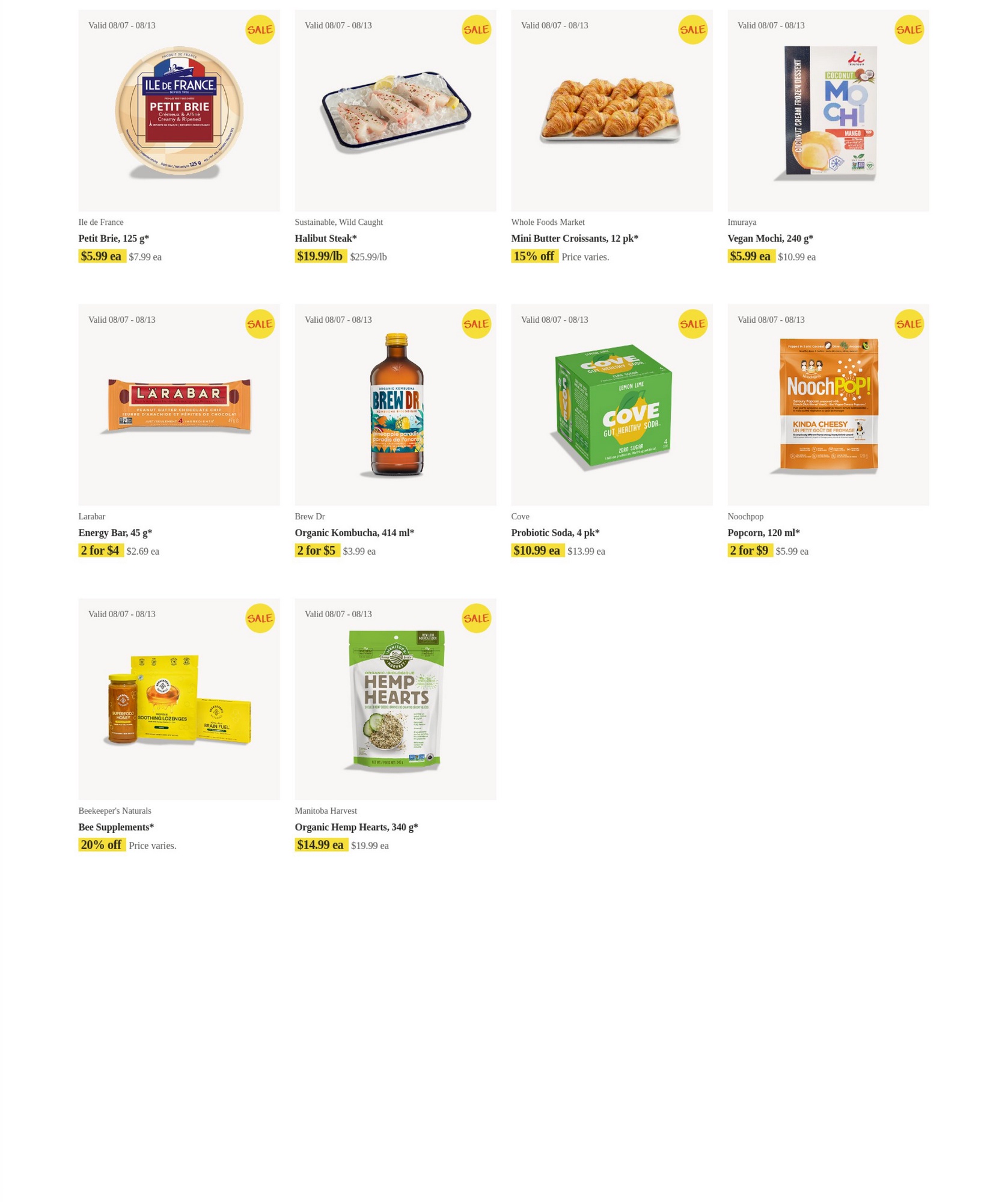The image size is (1008, 1202).
Task: Open the Beekeeper's Naturals Bee Supplements card
Action: [x=179, y=699]
